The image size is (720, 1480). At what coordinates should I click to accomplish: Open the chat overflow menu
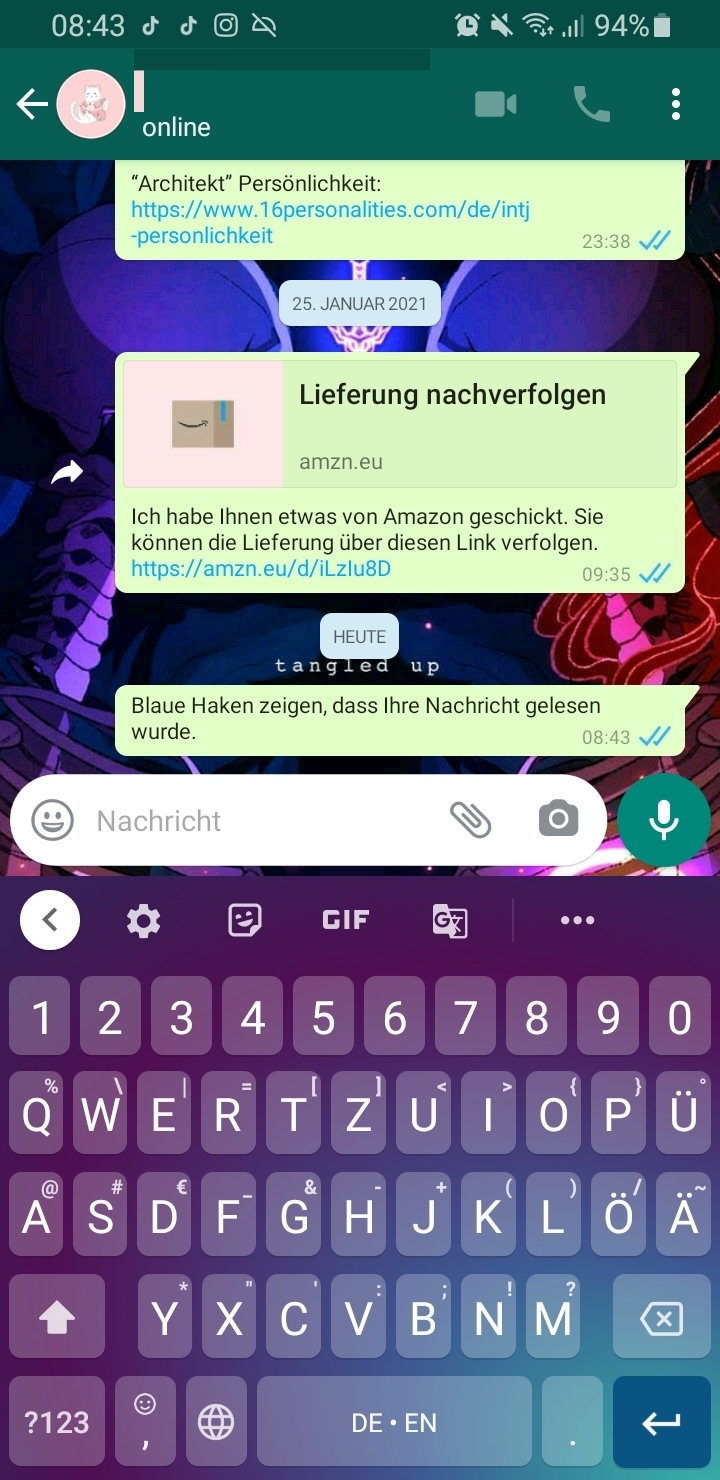676,104
